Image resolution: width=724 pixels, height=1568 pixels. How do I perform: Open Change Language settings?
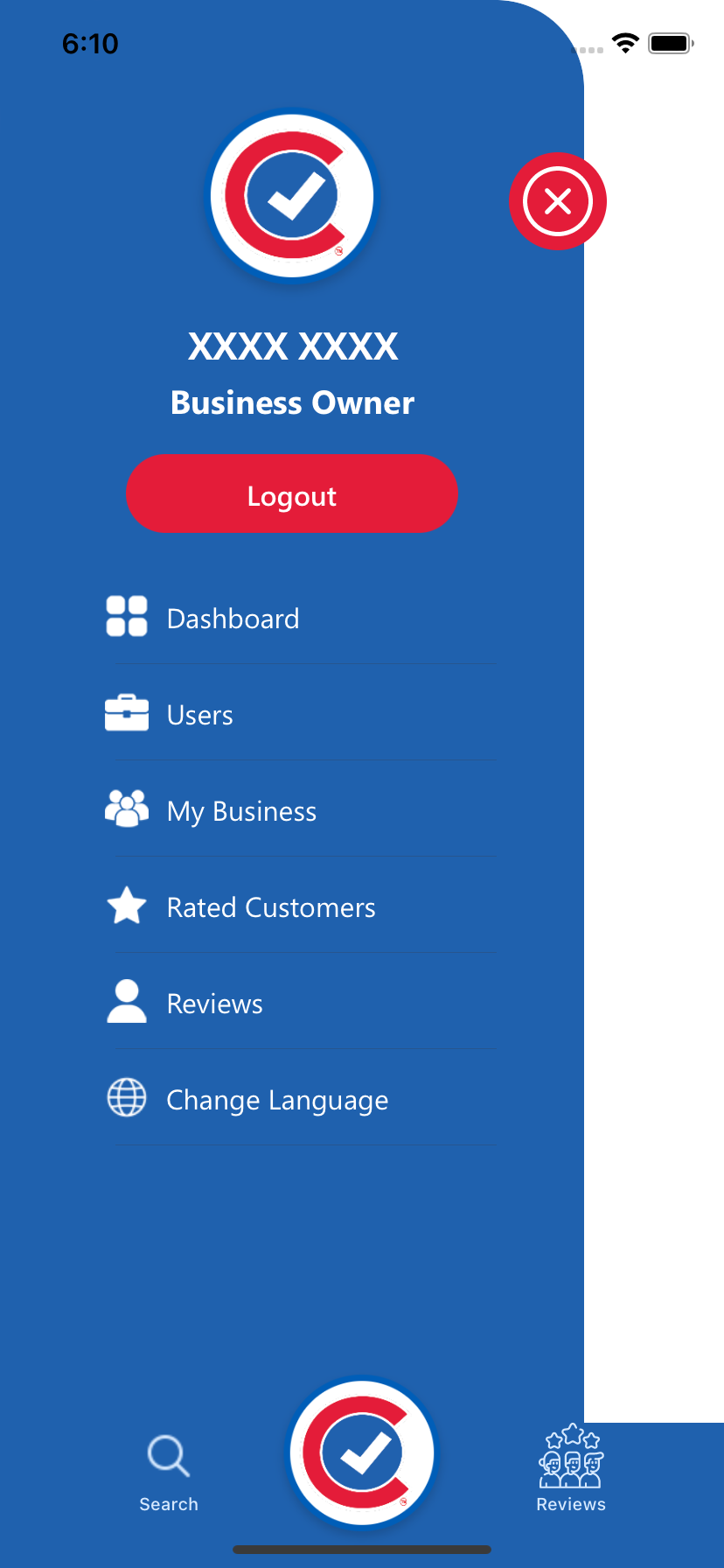(277, 1099)
